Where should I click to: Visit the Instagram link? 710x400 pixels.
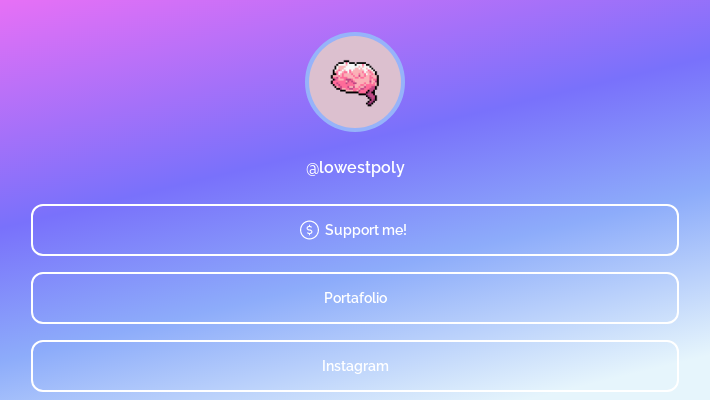(x=355, y=366)
